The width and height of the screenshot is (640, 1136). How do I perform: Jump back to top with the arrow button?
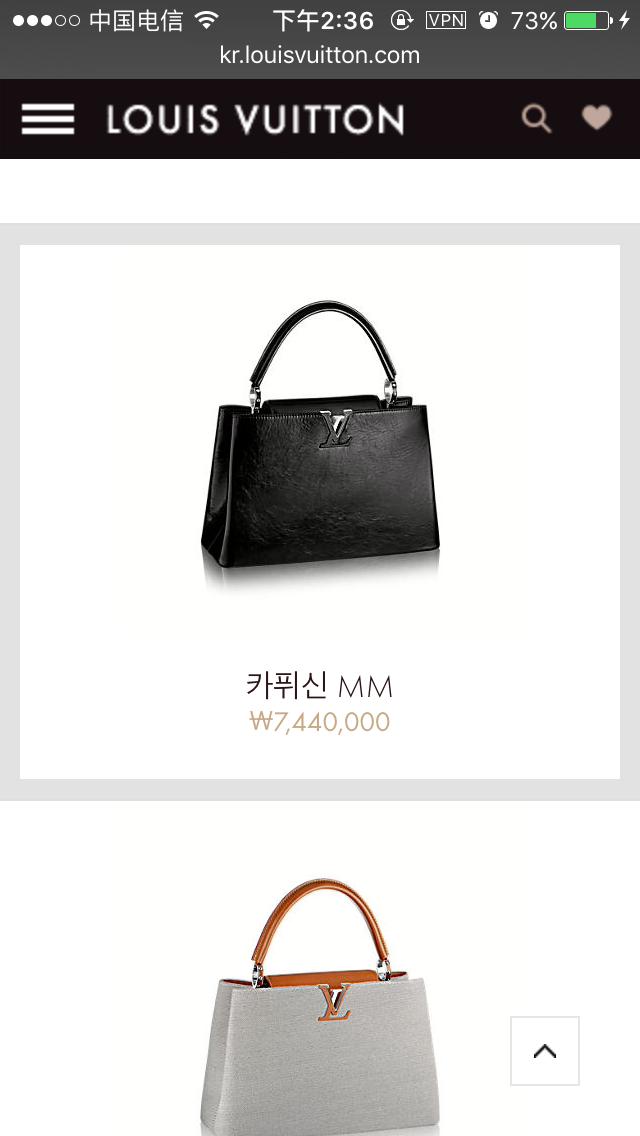click(x=545, y=1051)
